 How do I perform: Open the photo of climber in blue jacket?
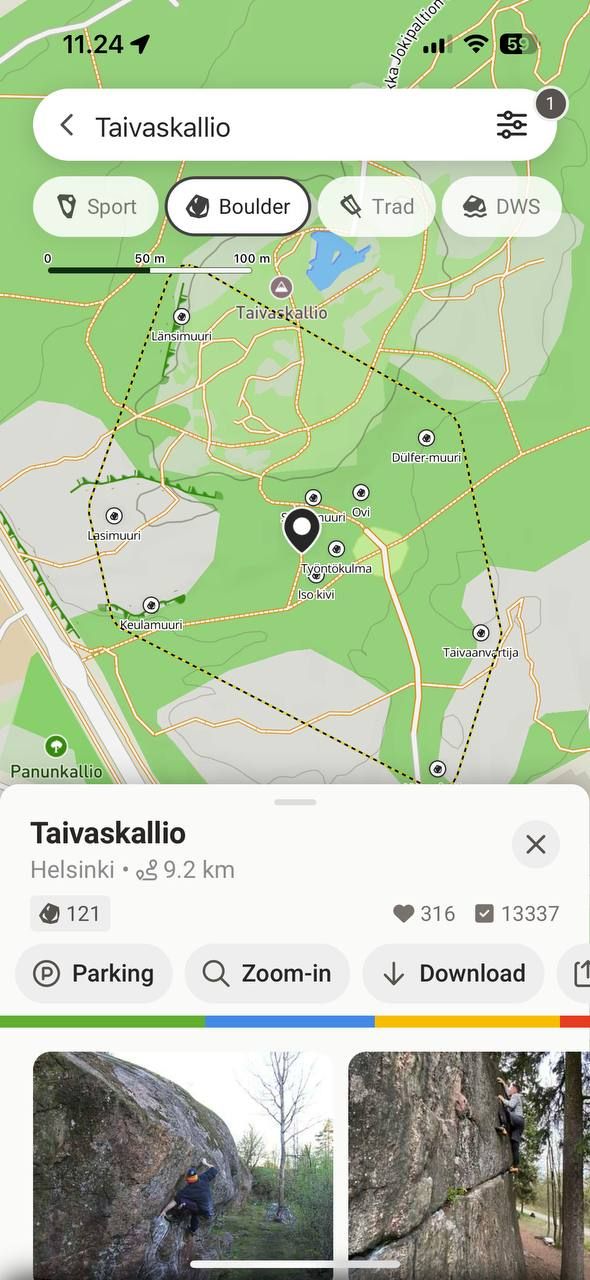(x=183, y=1165)
